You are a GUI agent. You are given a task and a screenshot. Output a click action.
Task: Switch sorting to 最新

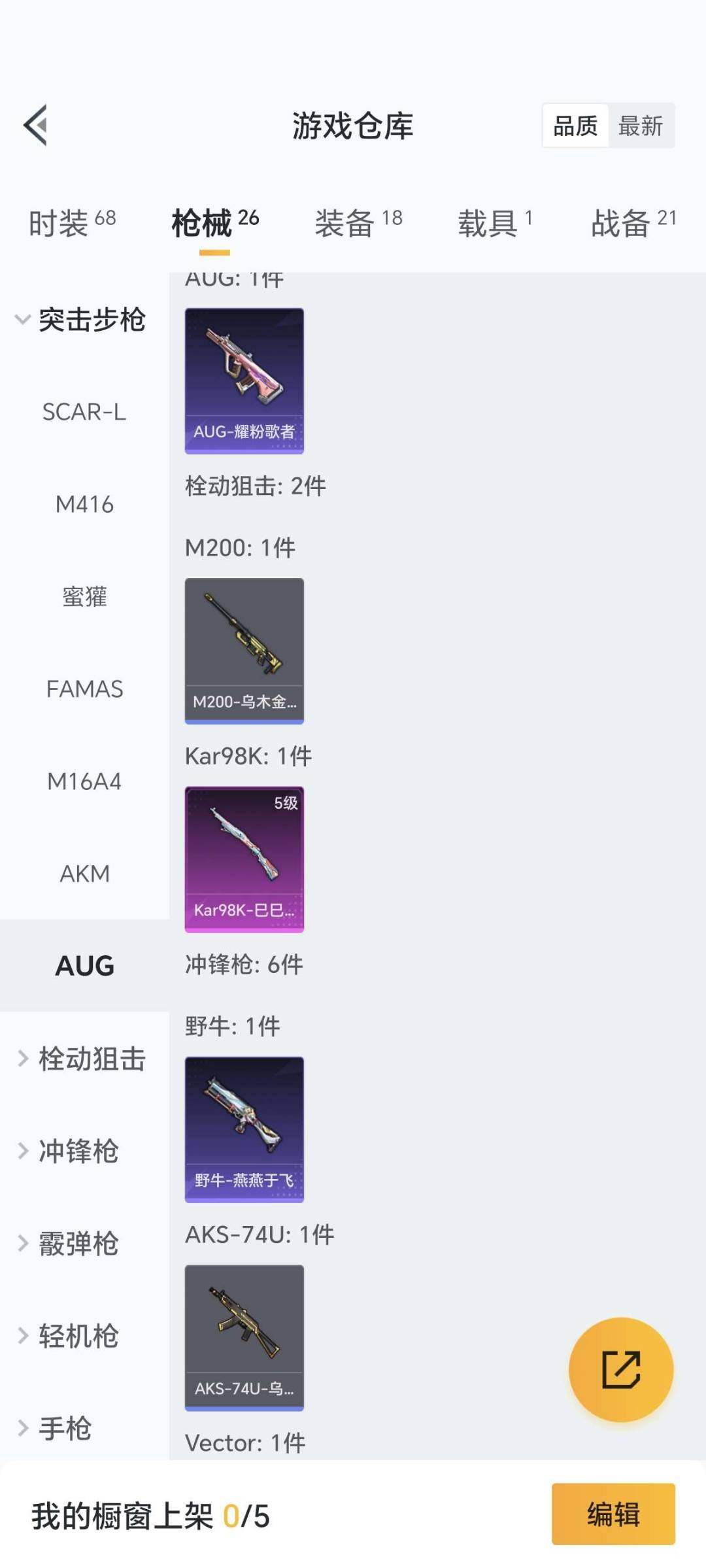(x=641, y=126)
